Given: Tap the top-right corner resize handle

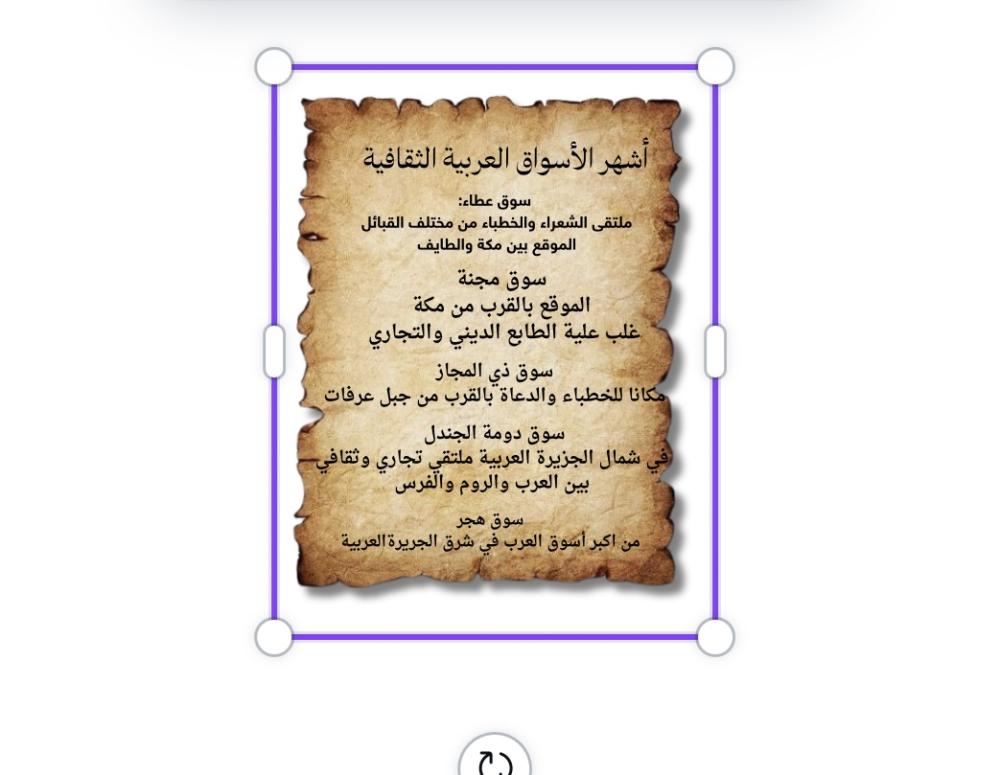Looking at the screenshot, I should tap(715, 67).
